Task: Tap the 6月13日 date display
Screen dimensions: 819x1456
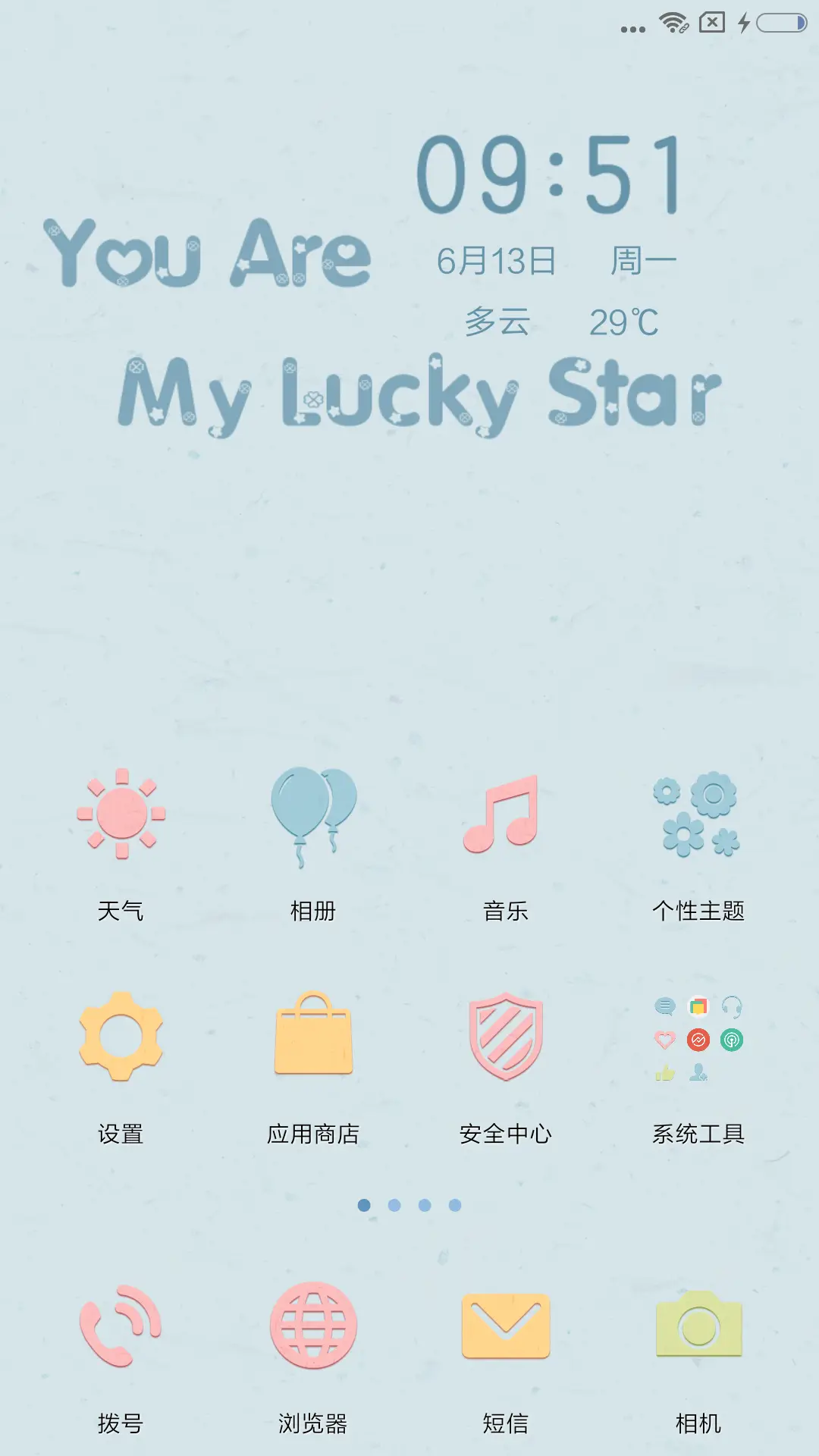Action: (x=497, y=260)
